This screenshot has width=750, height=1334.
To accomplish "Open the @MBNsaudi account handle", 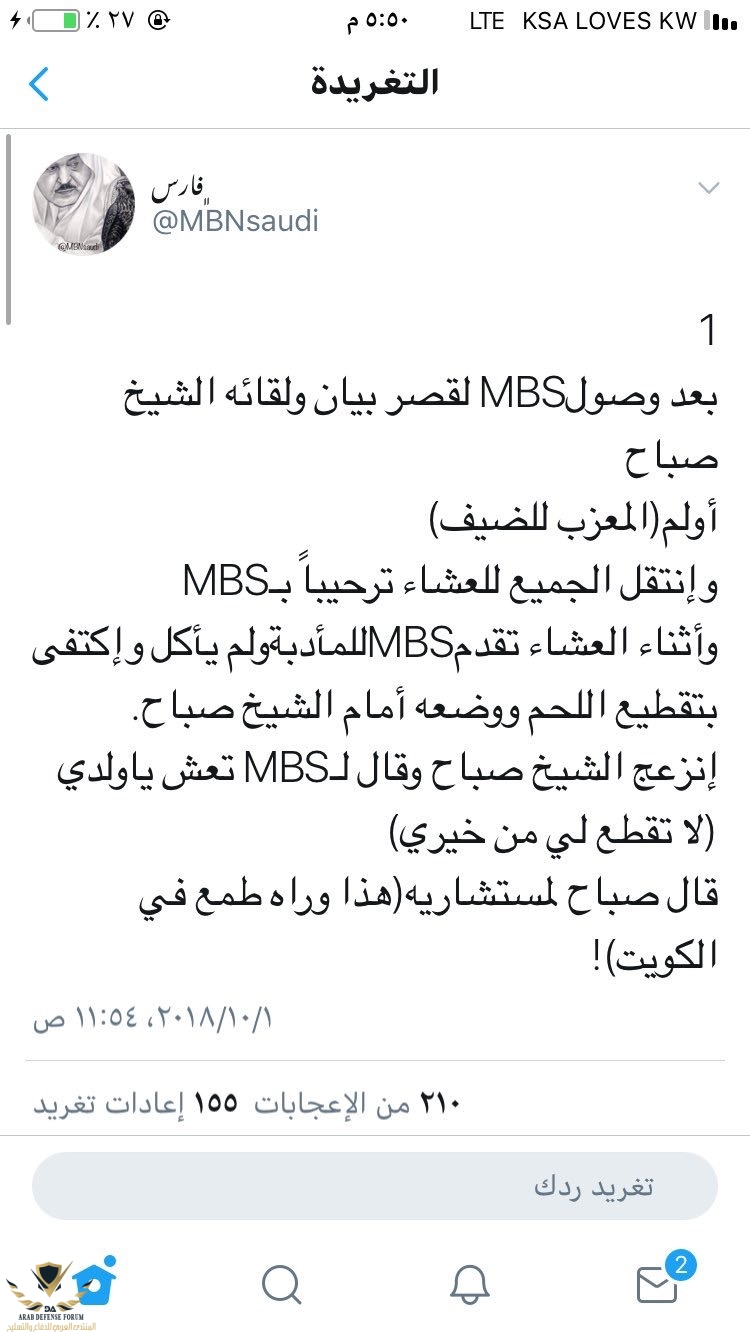I will click(235, 219).
